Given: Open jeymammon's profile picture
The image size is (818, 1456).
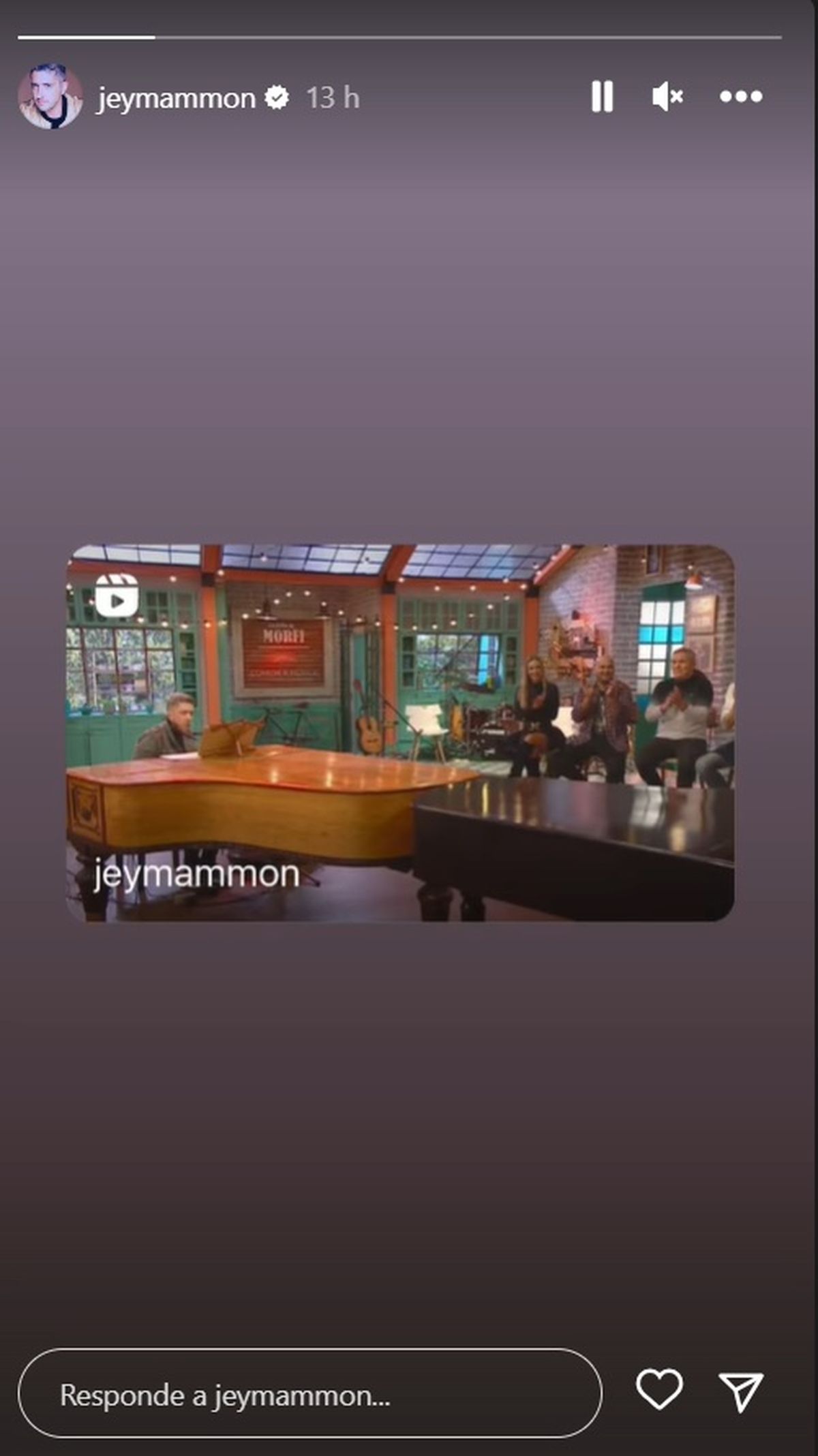Looking at the screenshot, I should tap(50, 97).
